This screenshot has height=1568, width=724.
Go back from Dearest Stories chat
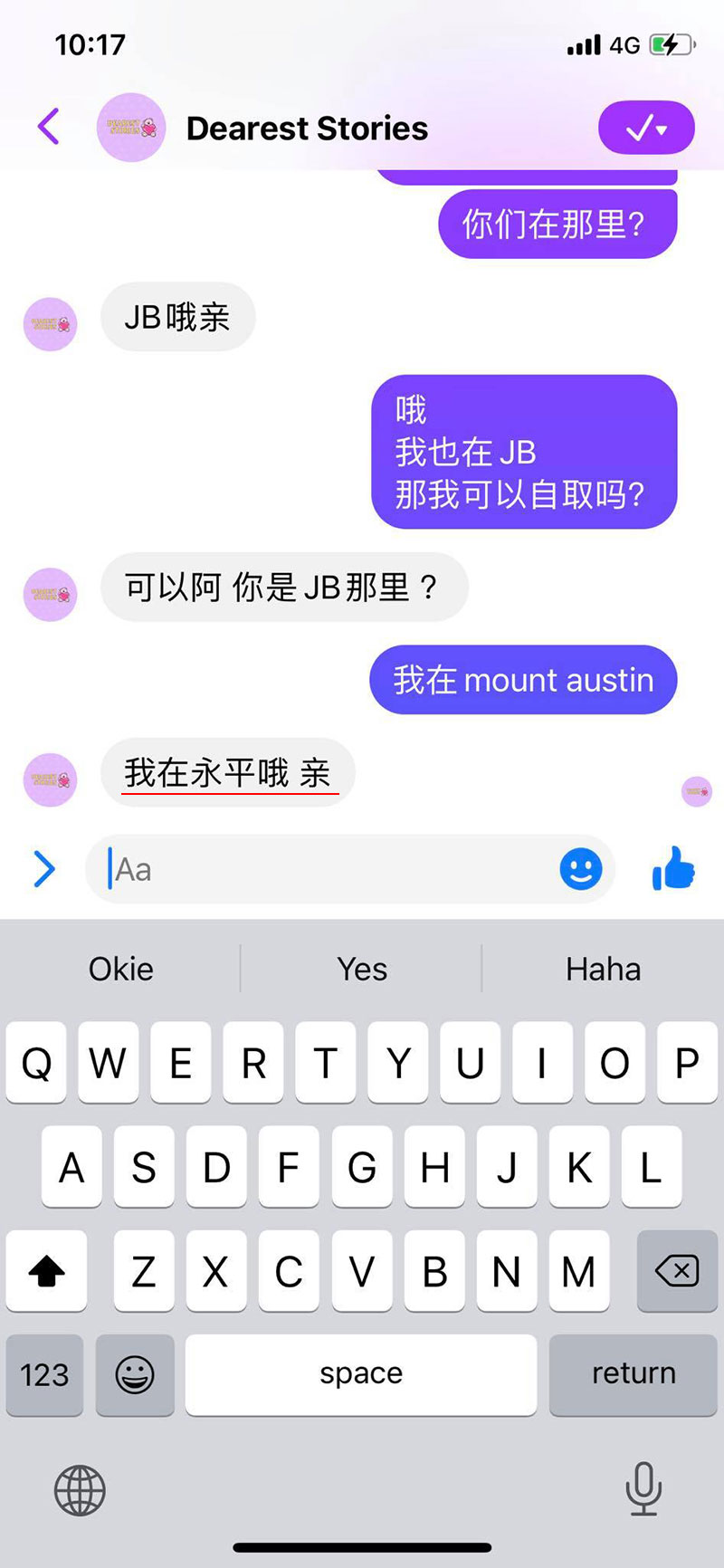coord(49,127)
